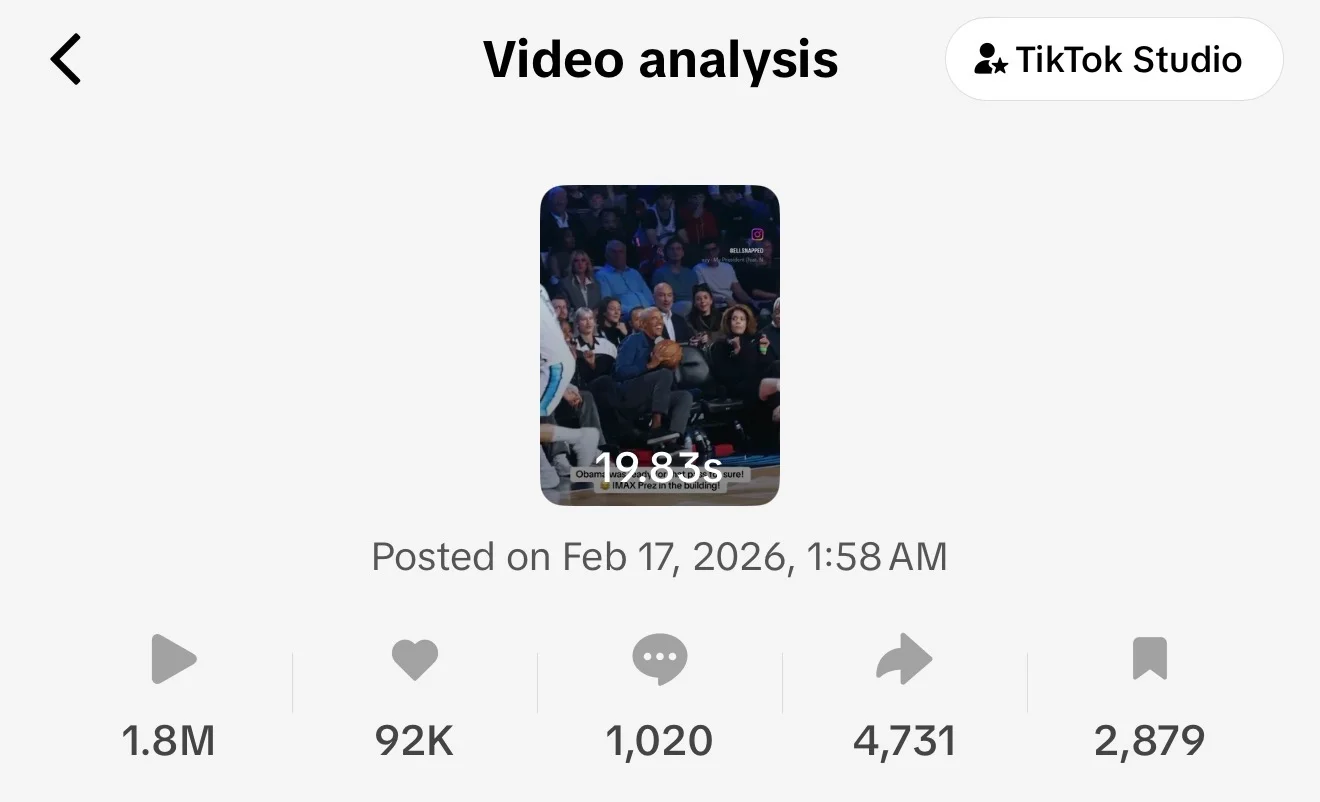Open TikTok Studio

[1113, 60]
